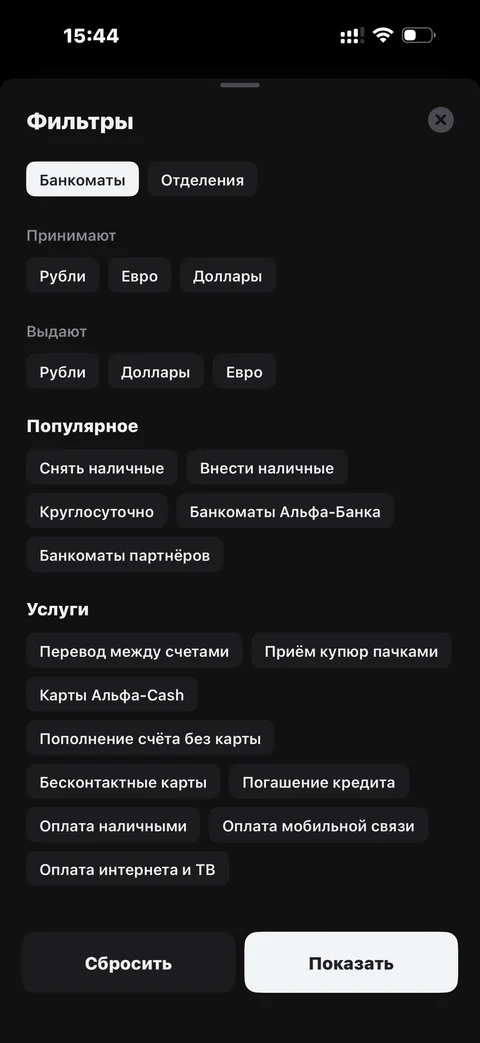Enable the Внести наличные filter
This screenshot has width=480, height=1043.
pos(267,468)
